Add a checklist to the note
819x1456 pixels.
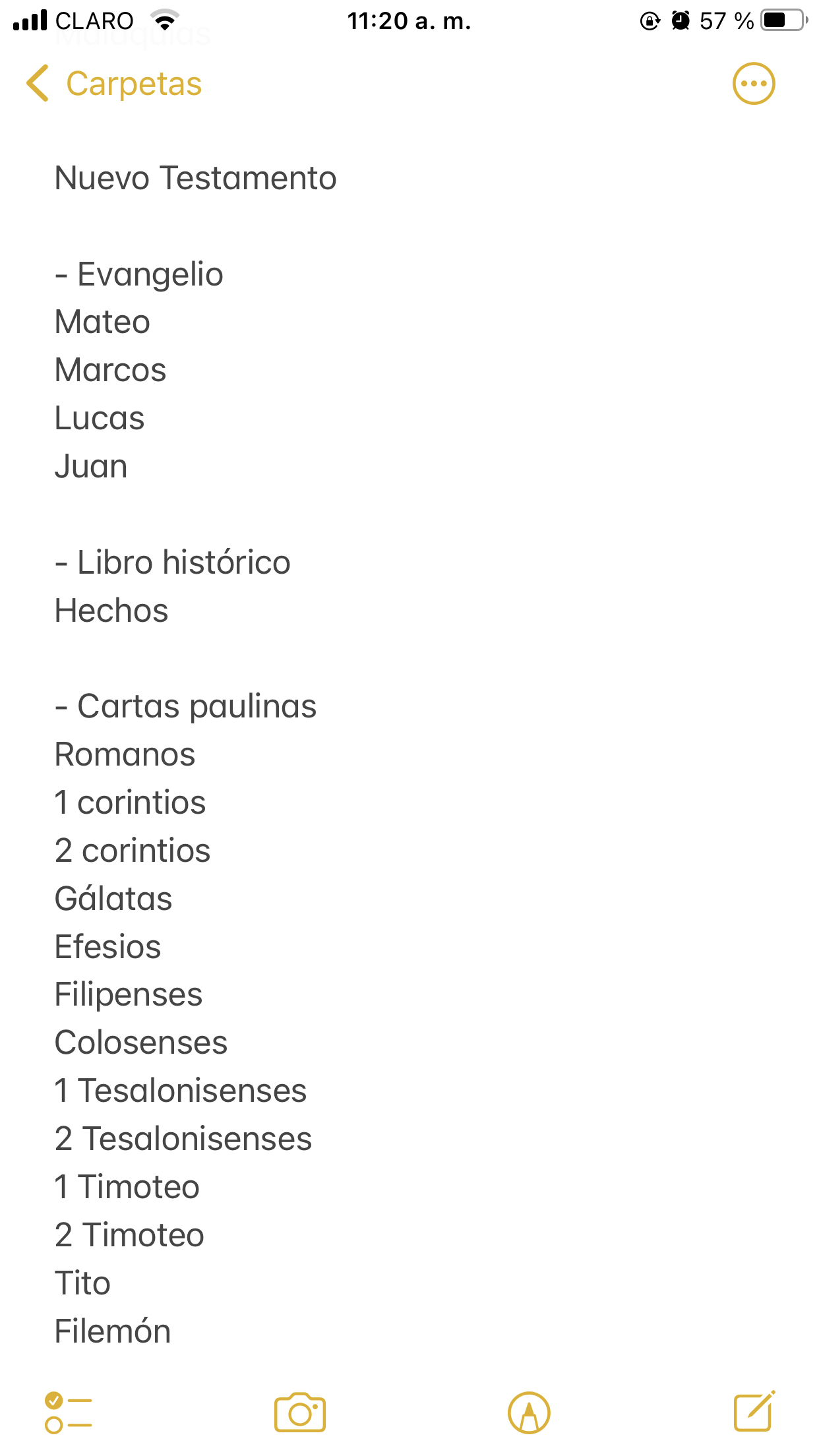(x=68, y=1412)
